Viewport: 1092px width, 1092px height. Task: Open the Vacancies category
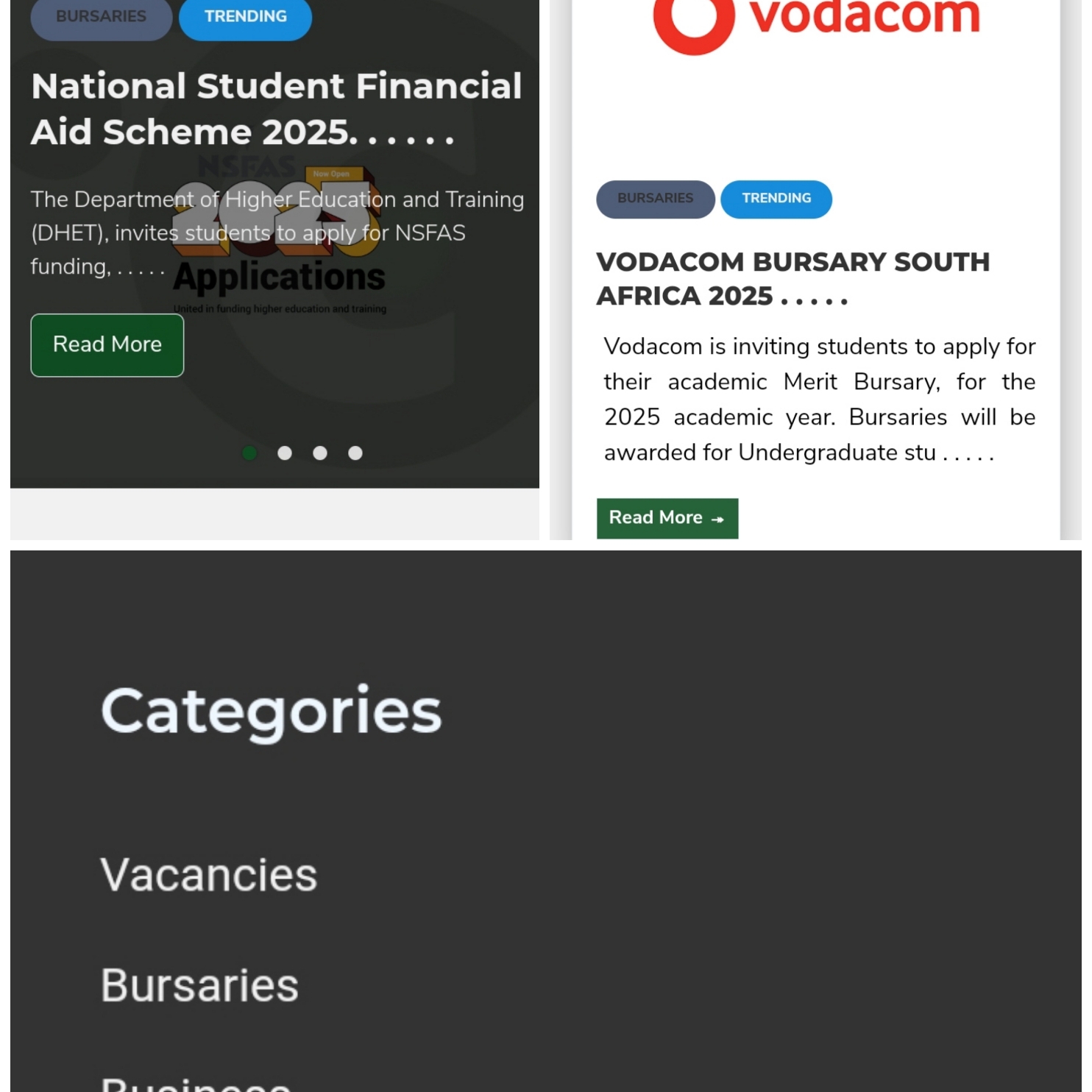208,875
